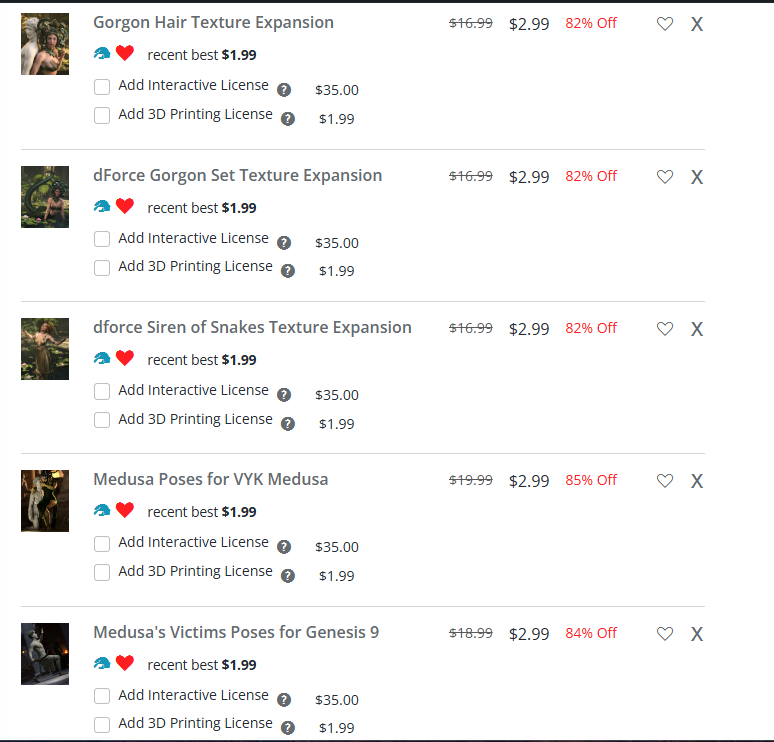Image resolution: width=774 pixels, height=742 pixels.
Task: Wishlist the dForce Gorgon Set Texture Expansion
Action: 665,177
